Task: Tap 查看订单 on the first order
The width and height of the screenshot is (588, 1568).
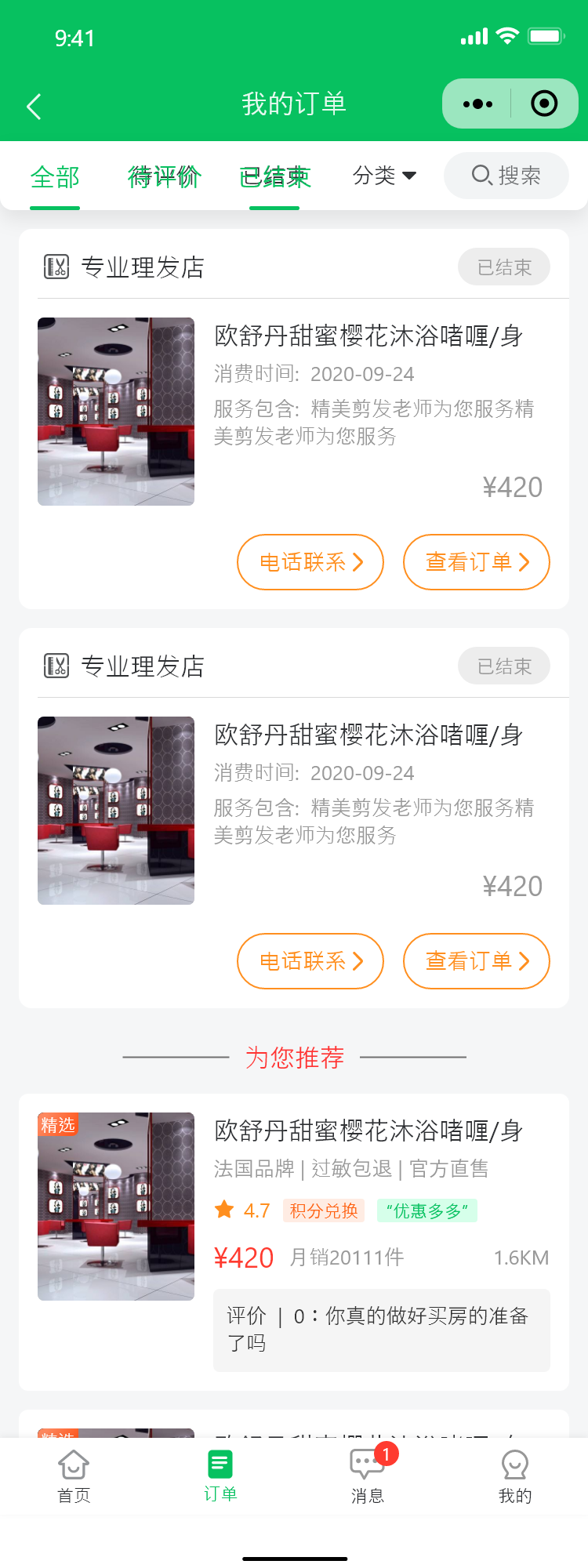Action: (x=477, y=562)
